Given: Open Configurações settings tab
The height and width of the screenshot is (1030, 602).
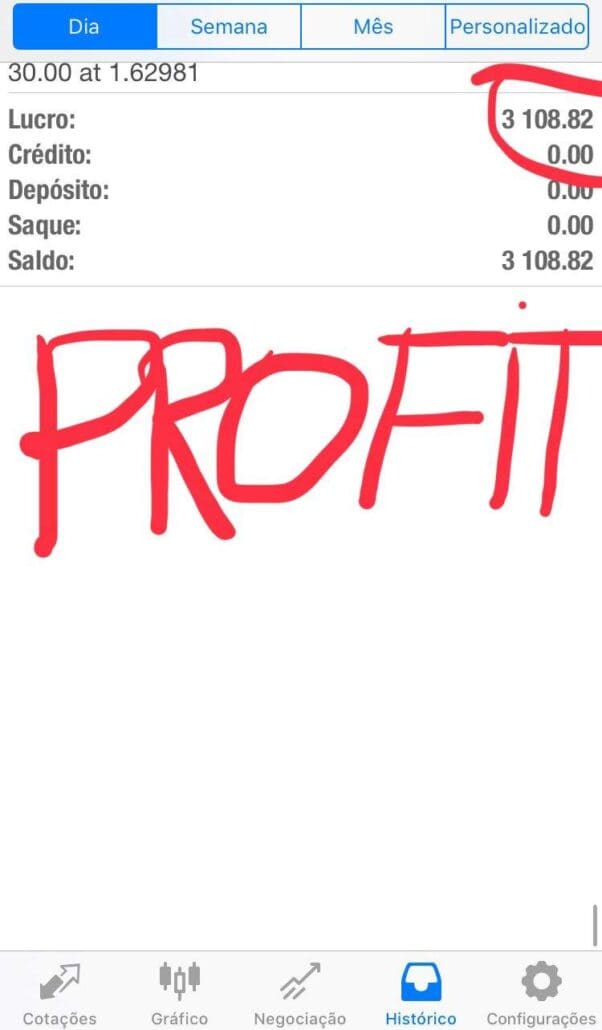Looking at the screenshot, I should coord(541,993).
